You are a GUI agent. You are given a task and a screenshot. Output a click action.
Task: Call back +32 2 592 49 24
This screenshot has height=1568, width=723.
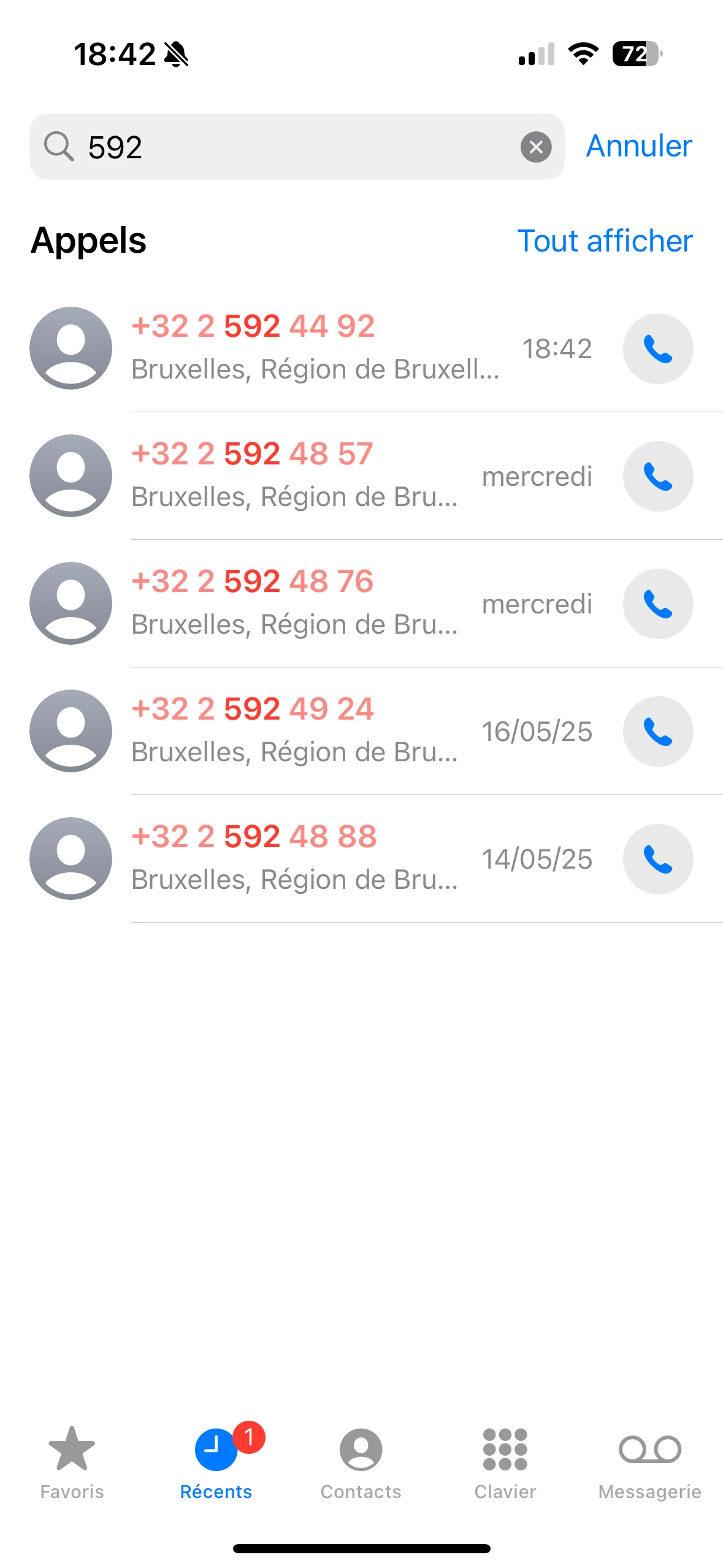pos(657,732)
